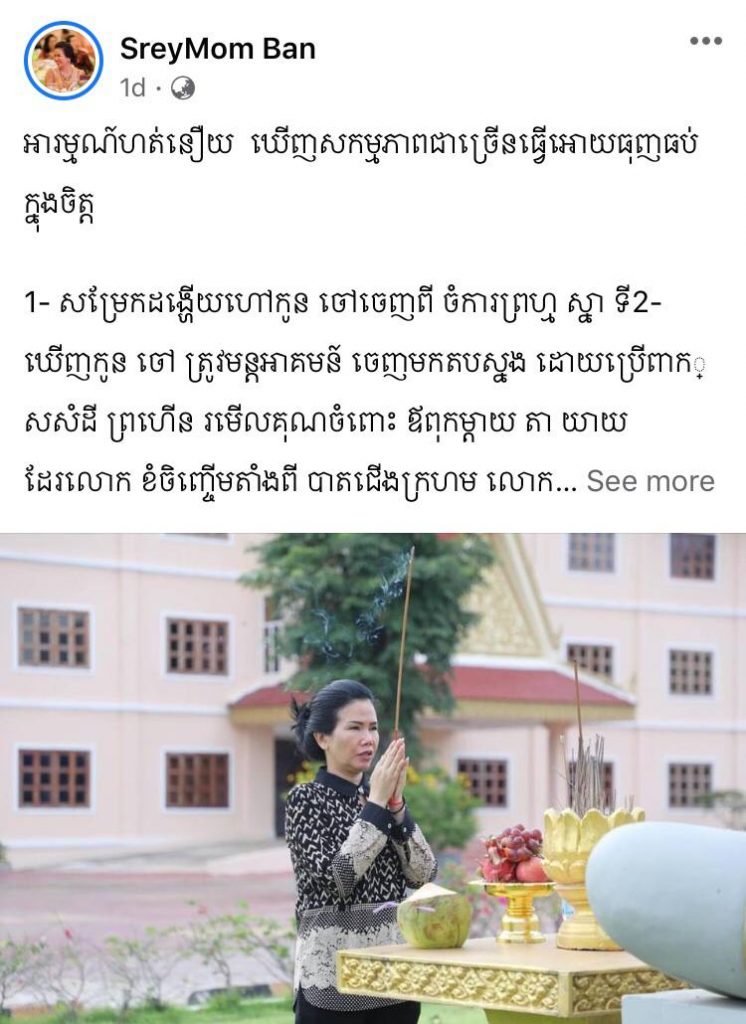Screen dimensions: 746x1024
Task: Open the SreyMom Ban profile name
Action: 217,48
